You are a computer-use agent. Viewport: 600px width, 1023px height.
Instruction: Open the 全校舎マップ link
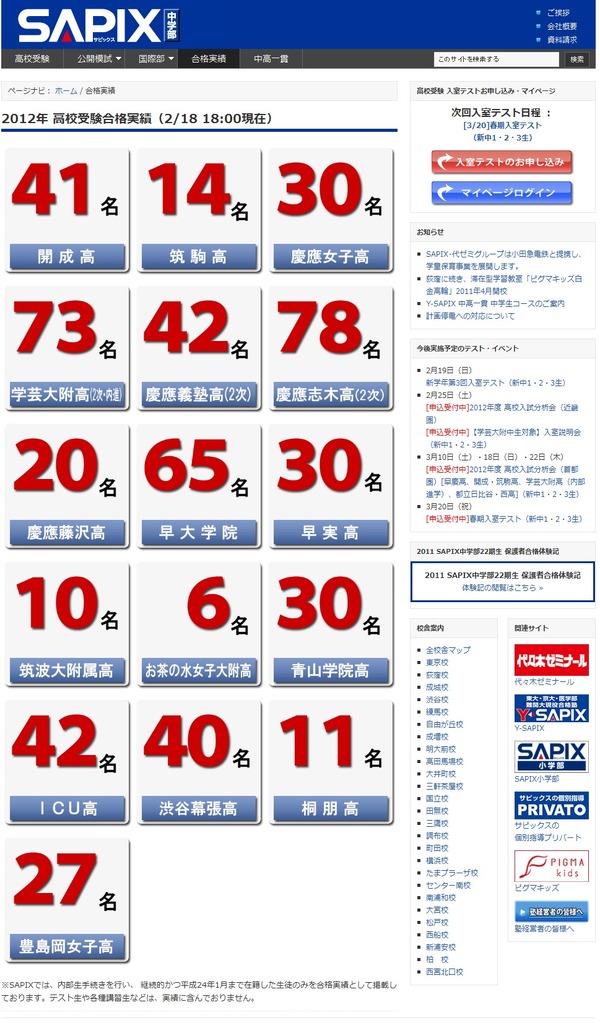447,650
